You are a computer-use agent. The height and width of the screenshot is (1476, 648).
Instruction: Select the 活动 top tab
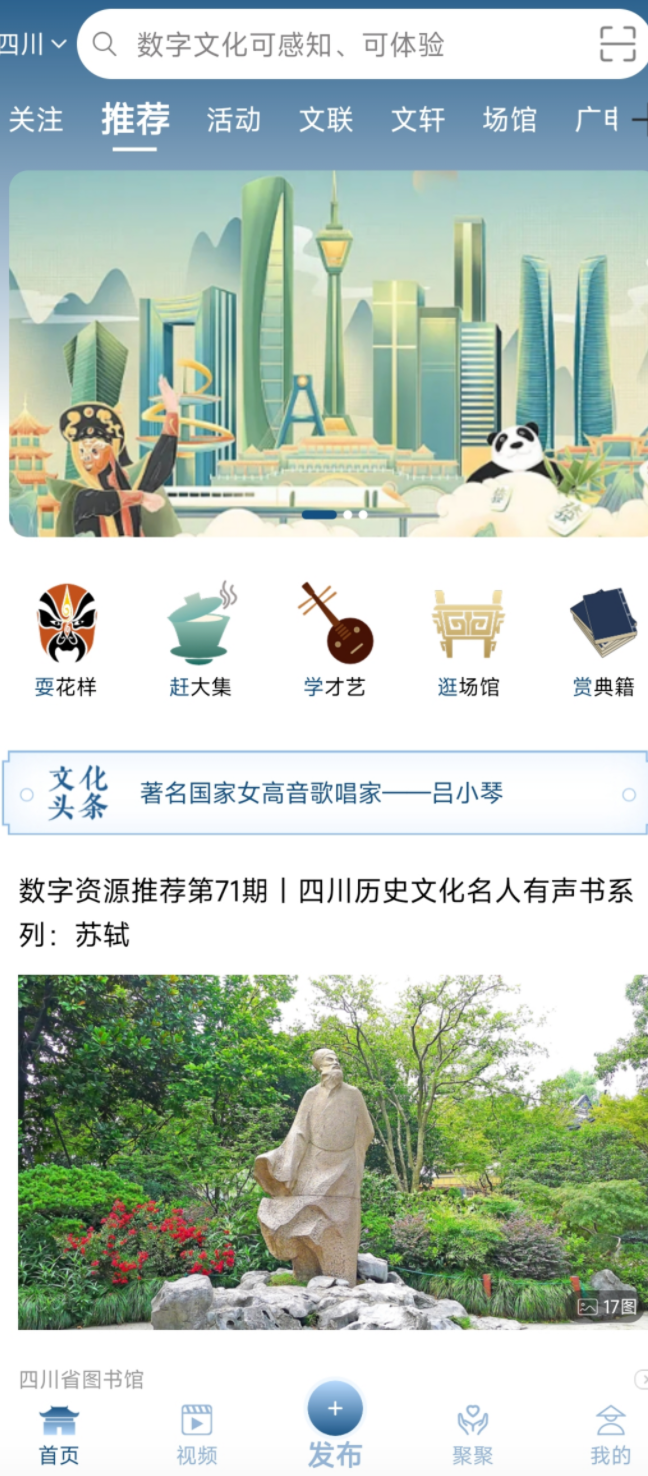[233, 120]
